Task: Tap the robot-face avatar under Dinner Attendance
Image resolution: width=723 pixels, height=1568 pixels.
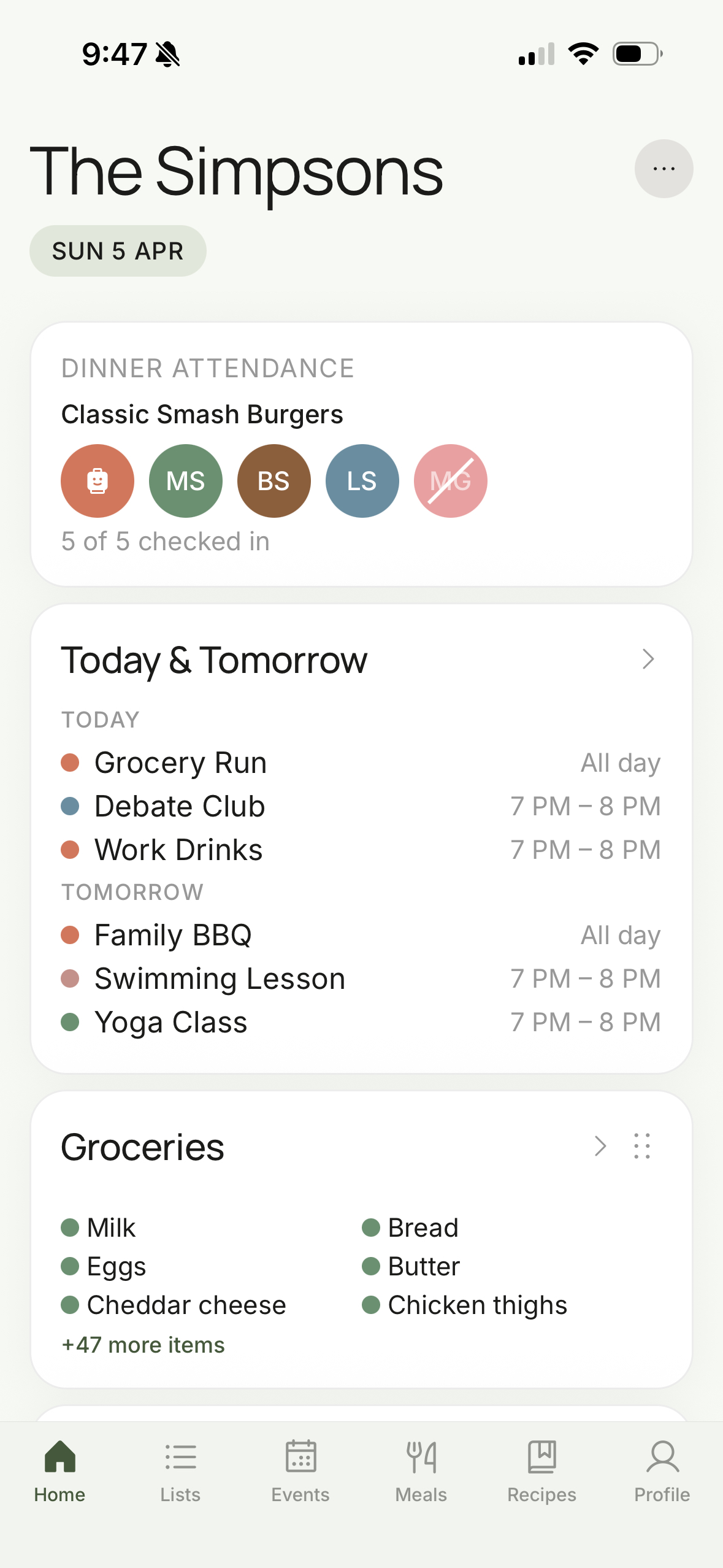Action: (x=97, y=480)
